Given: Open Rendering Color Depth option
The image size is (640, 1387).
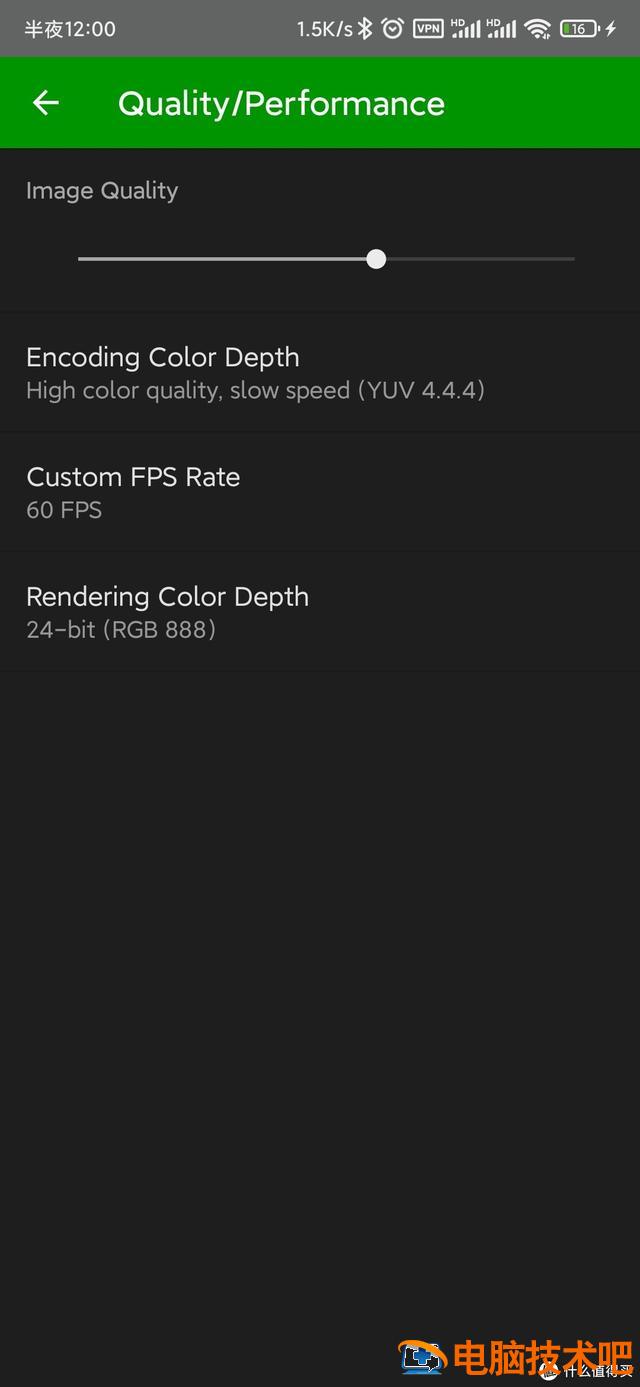Looking at the screenshot, I should click(167, 611).
